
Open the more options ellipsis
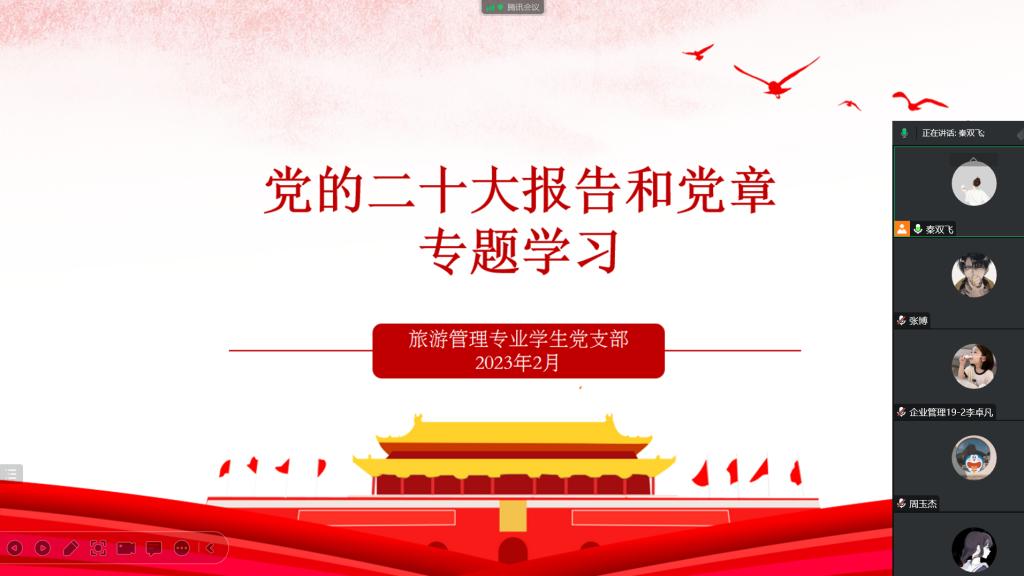[x=182, y=548]
